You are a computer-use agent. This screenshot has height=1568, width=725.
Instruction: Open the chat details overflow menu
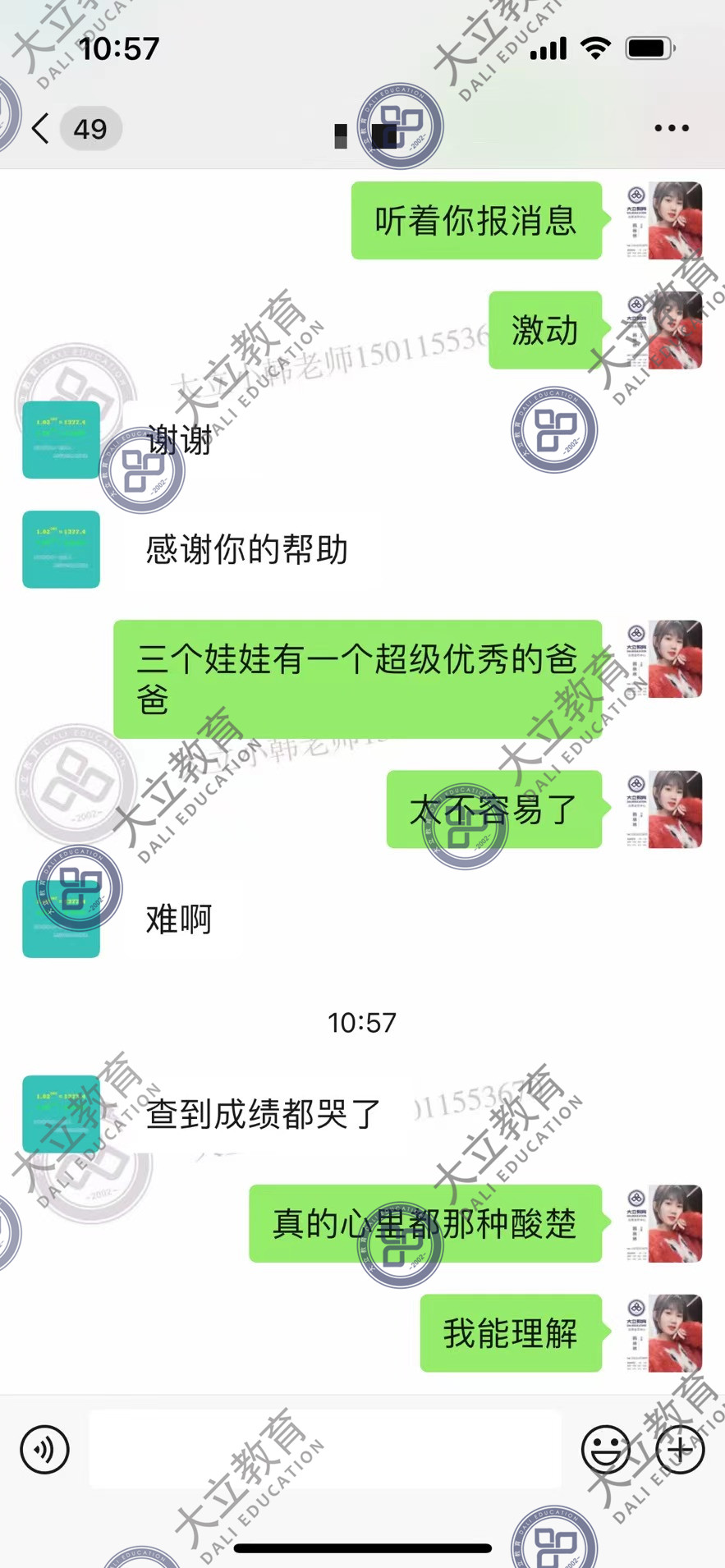pos(671,128)
